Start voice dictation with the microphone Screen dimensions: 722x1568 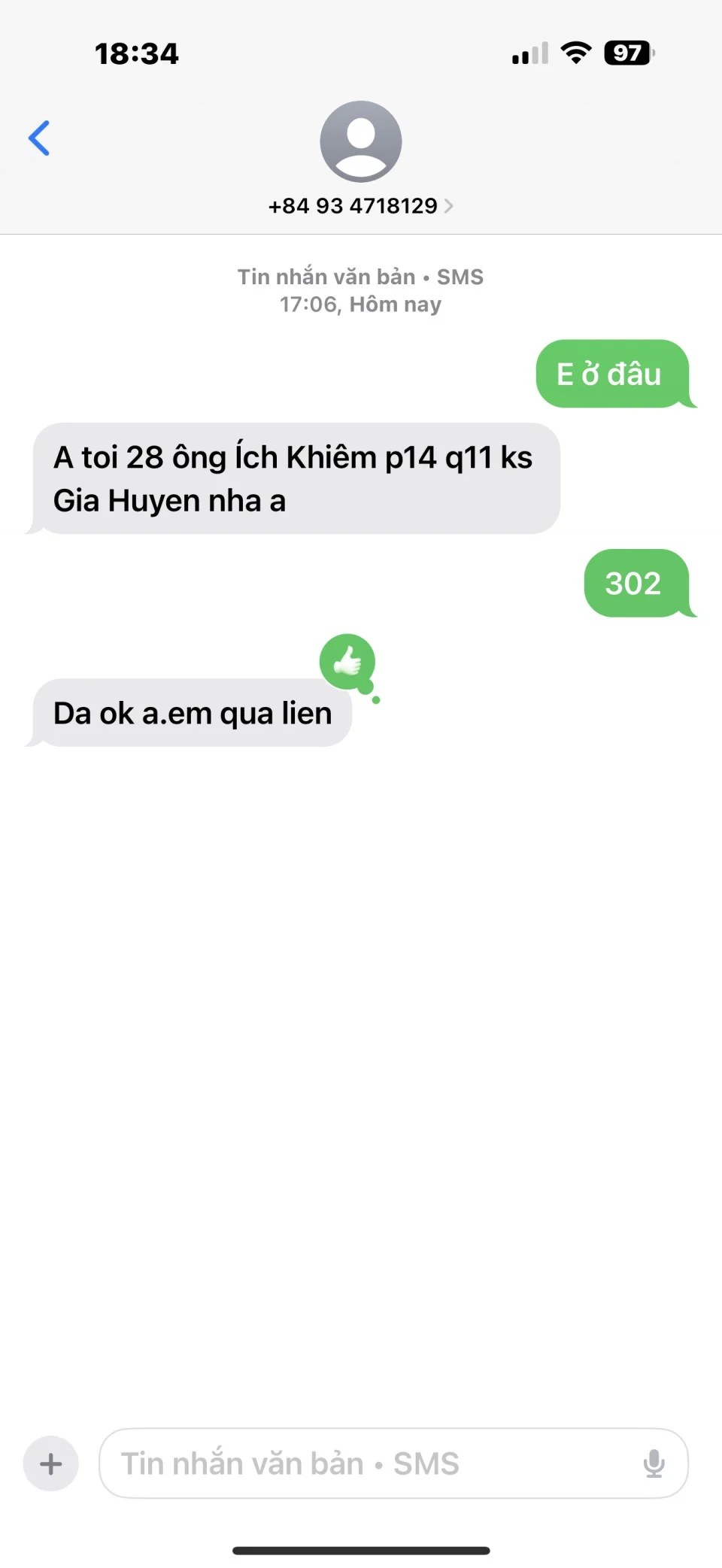coord(654,1463)
